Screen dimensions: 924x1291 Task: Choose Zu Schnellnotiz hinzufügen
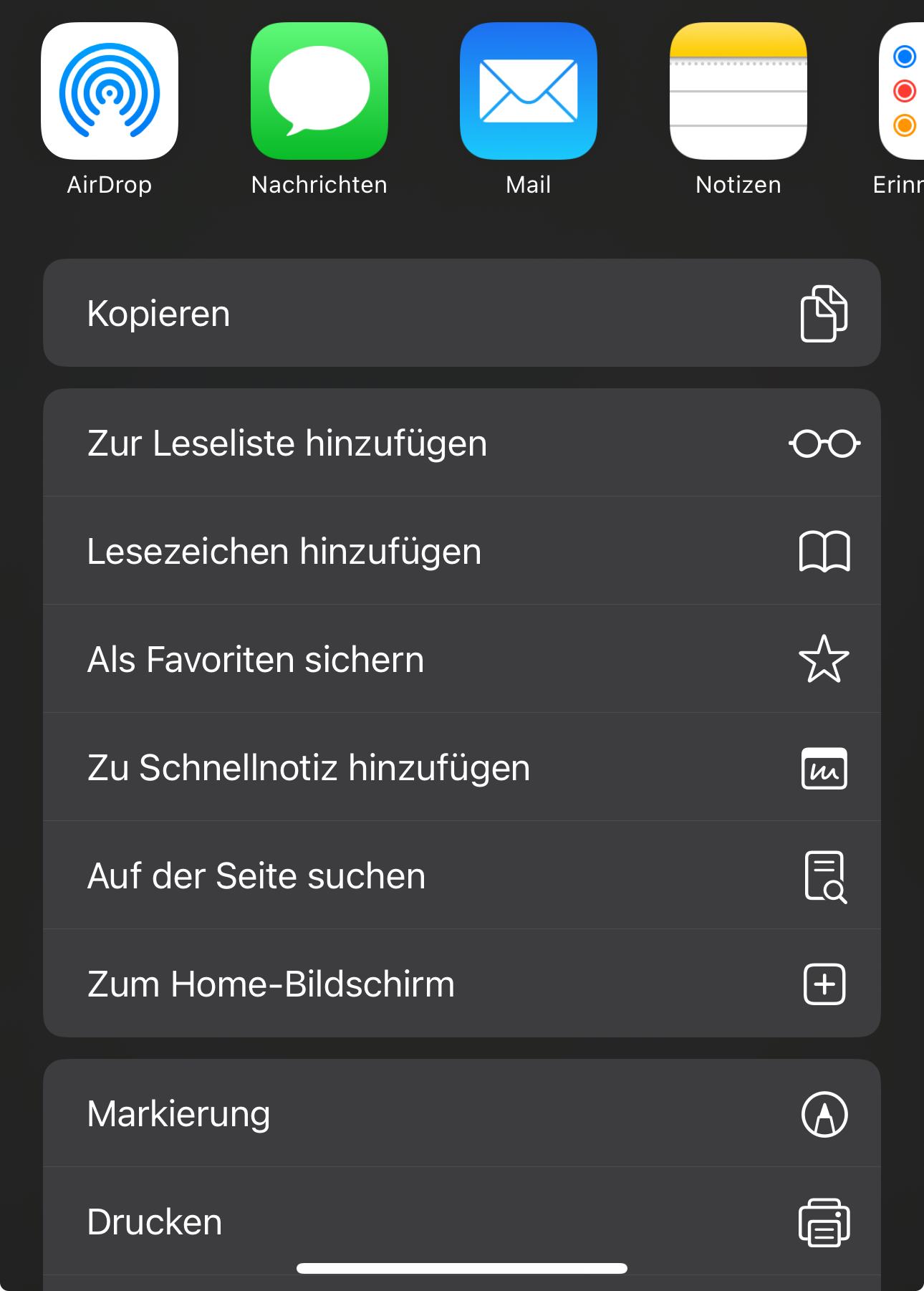(x=461, y=767)
